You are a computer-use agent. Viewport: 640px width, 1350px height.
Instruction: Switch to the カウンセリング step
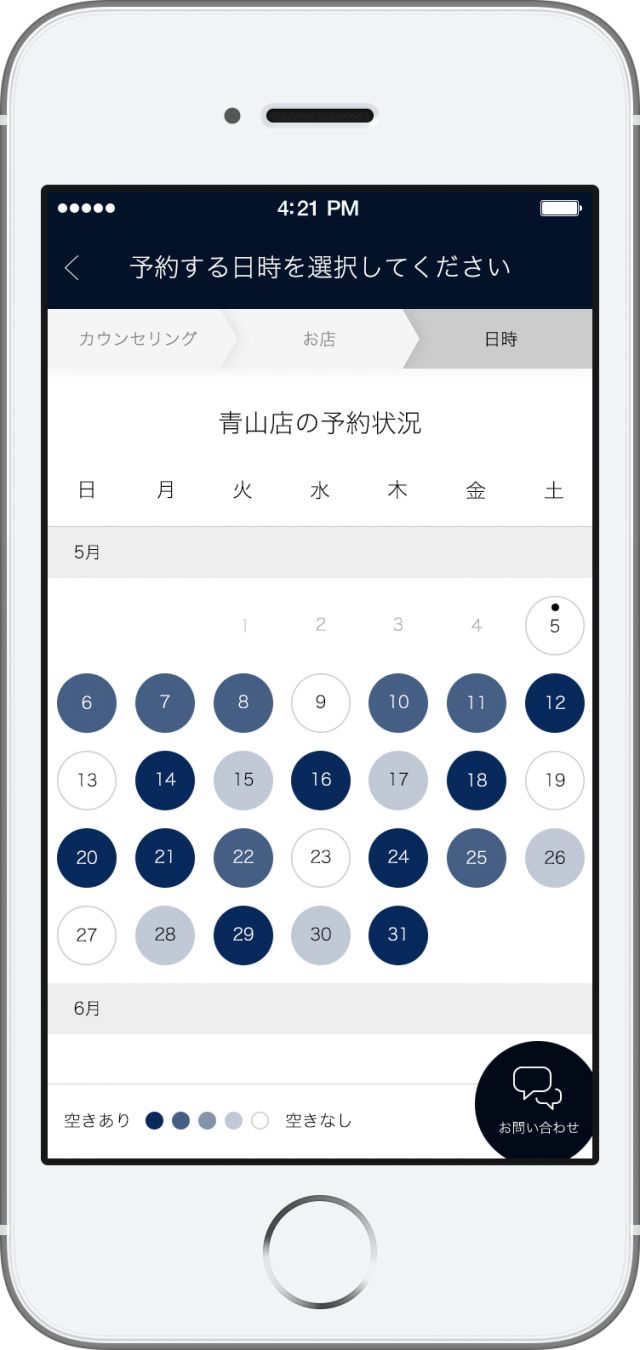138,339
